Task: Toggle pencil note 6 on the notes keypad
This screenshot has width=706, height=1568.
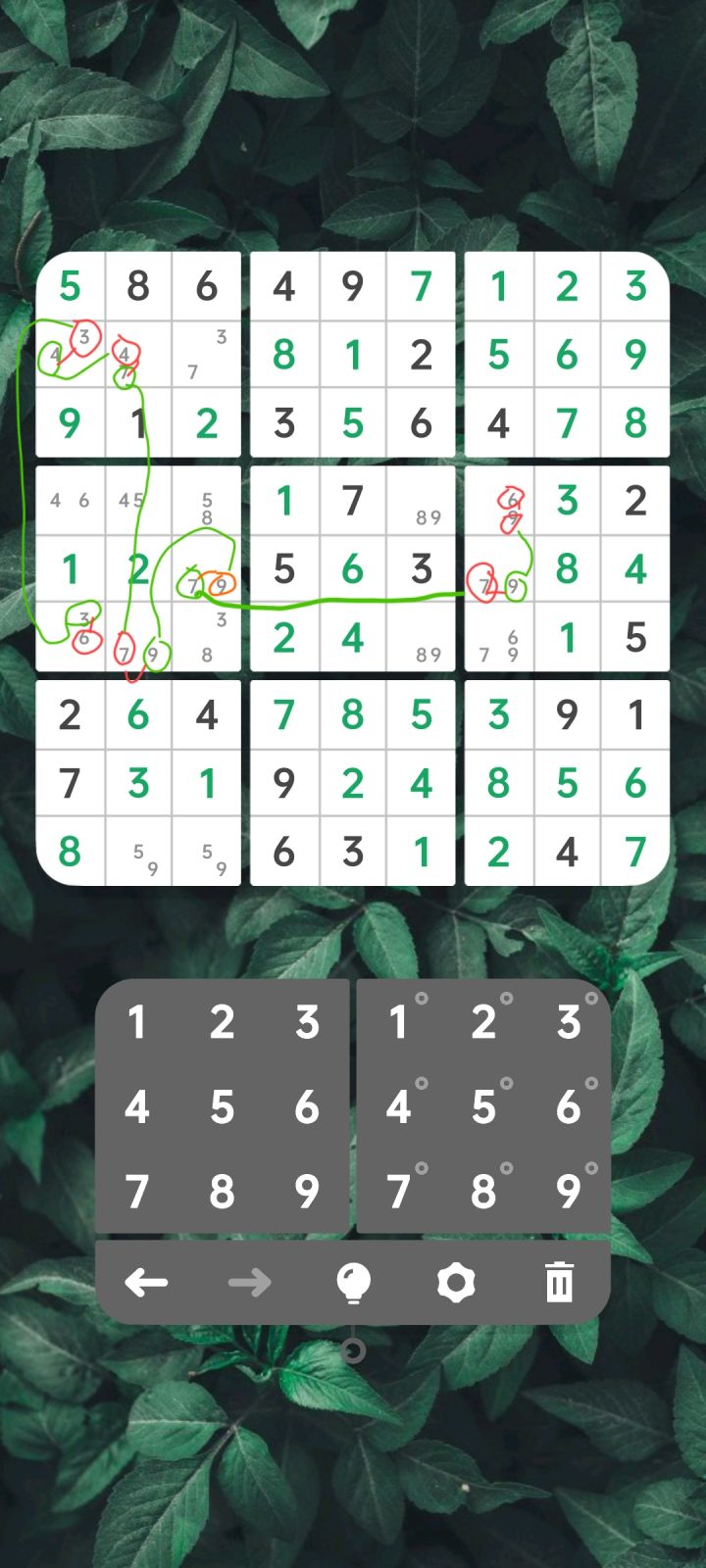Action: [569, 1108]
